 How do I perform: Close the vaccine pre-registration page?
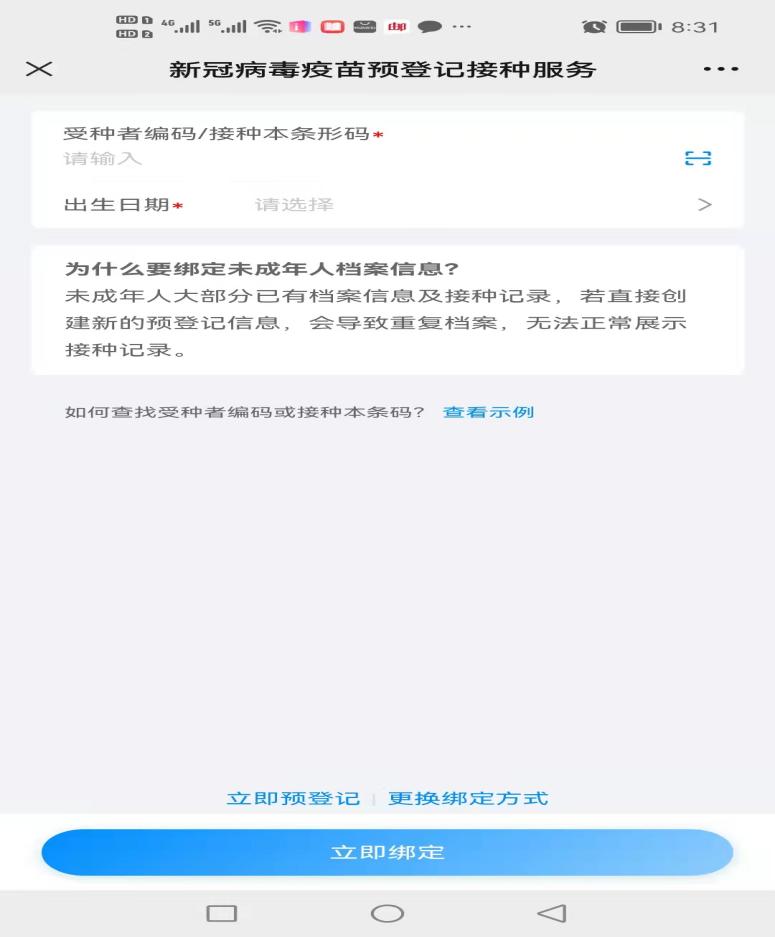tap(39, 69)
